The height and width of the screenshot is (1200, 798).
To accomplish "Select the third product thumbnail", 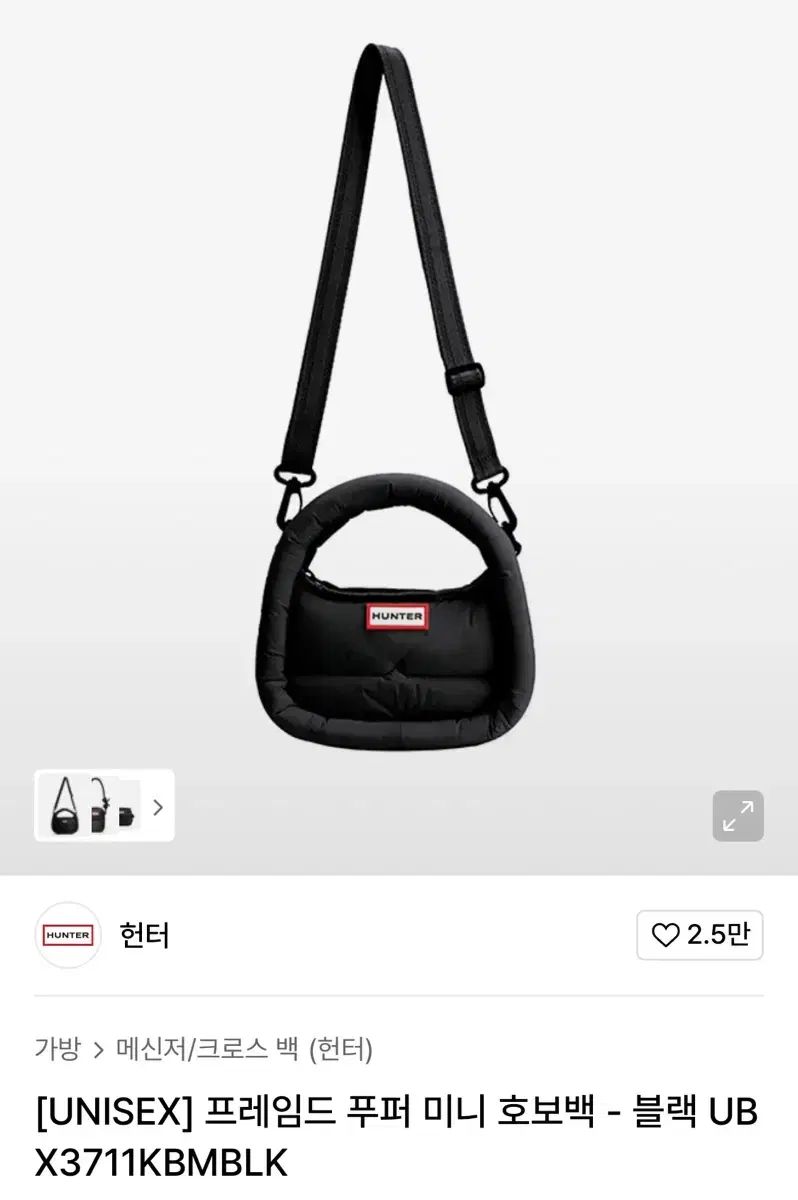I will tap(128, 807).
